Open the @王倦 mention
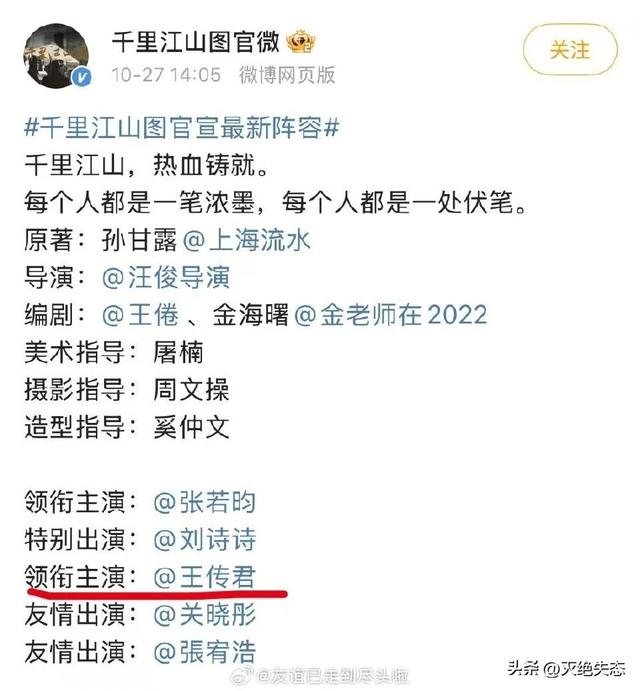The image size is (640, 691). [141, 315]
